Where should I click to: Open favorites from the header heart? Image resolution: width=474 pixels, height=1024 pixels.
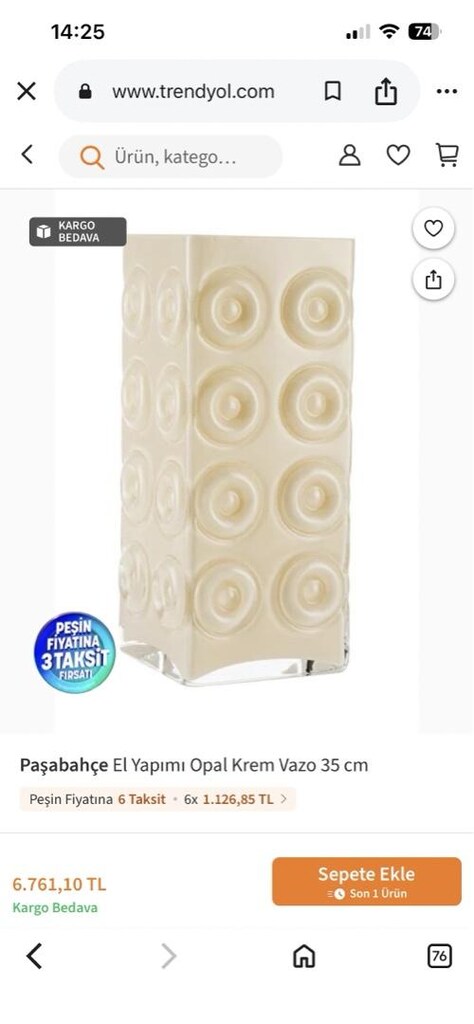pyautogui.click(x=398, y=155)
